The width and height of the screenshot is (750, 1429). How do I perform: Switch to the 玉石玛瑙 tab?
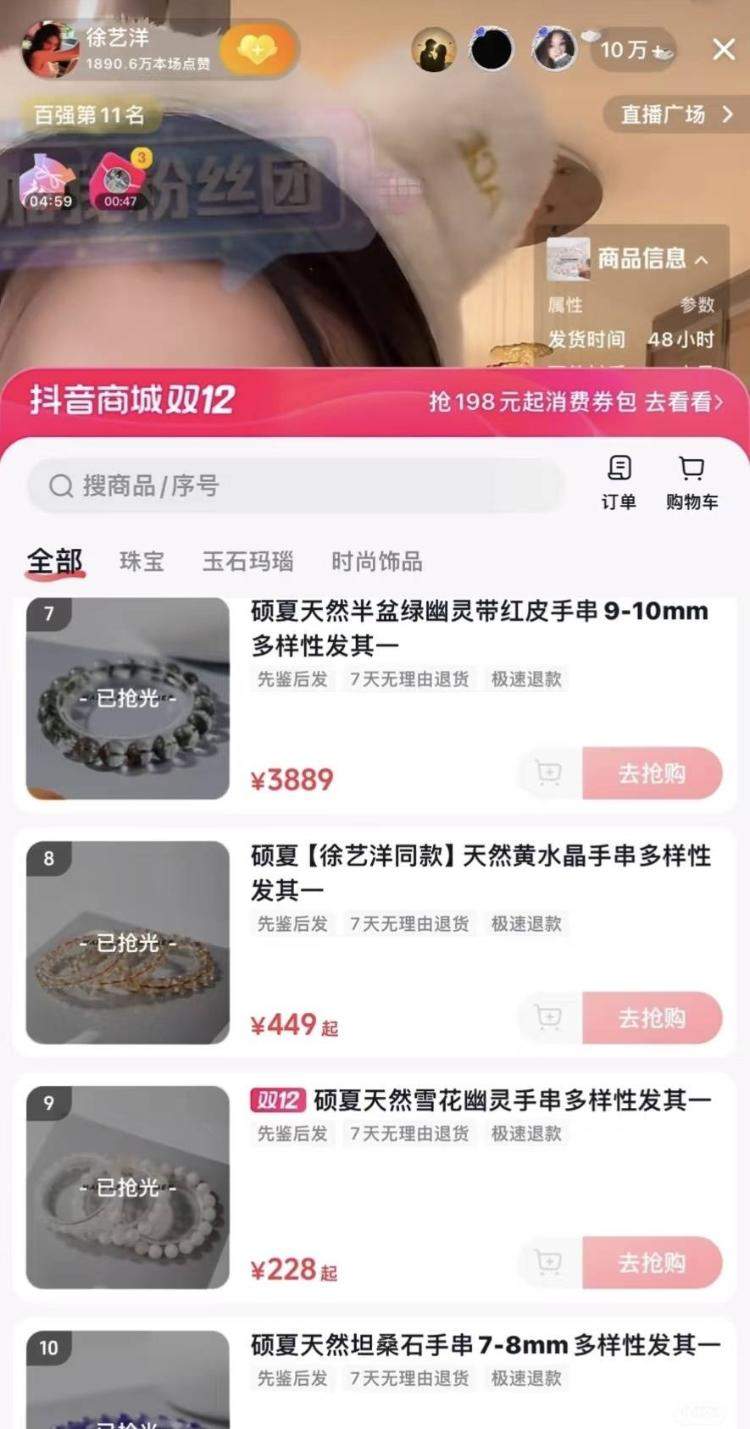tap(248, 562)
